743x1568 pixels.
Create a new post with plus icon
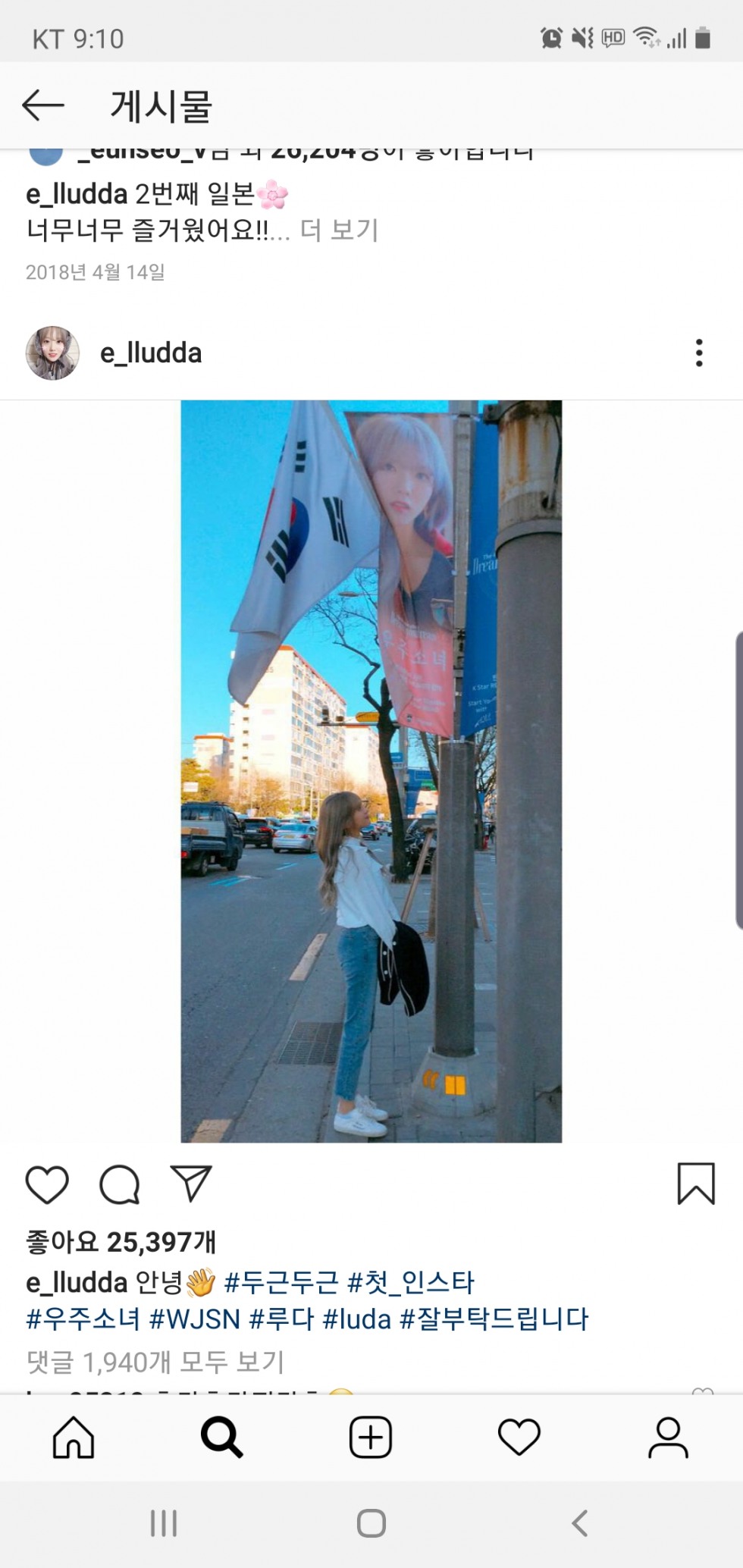point(371,1437)
